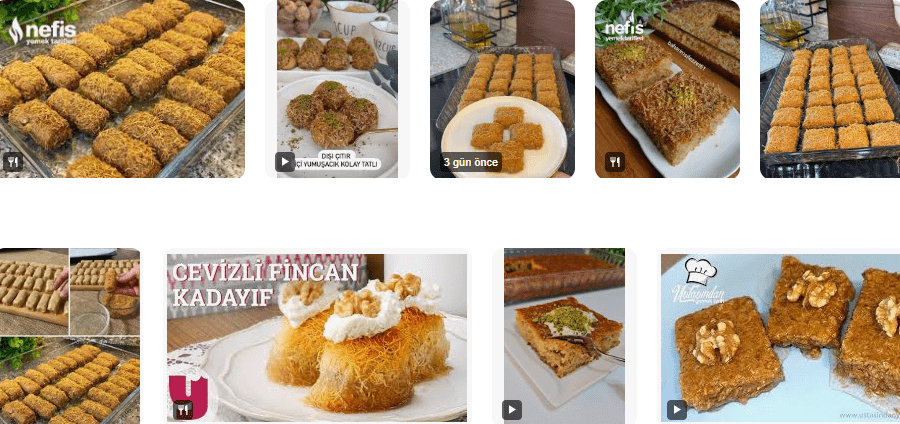Open the image tagged '3 gün önce'

[502, 90]
